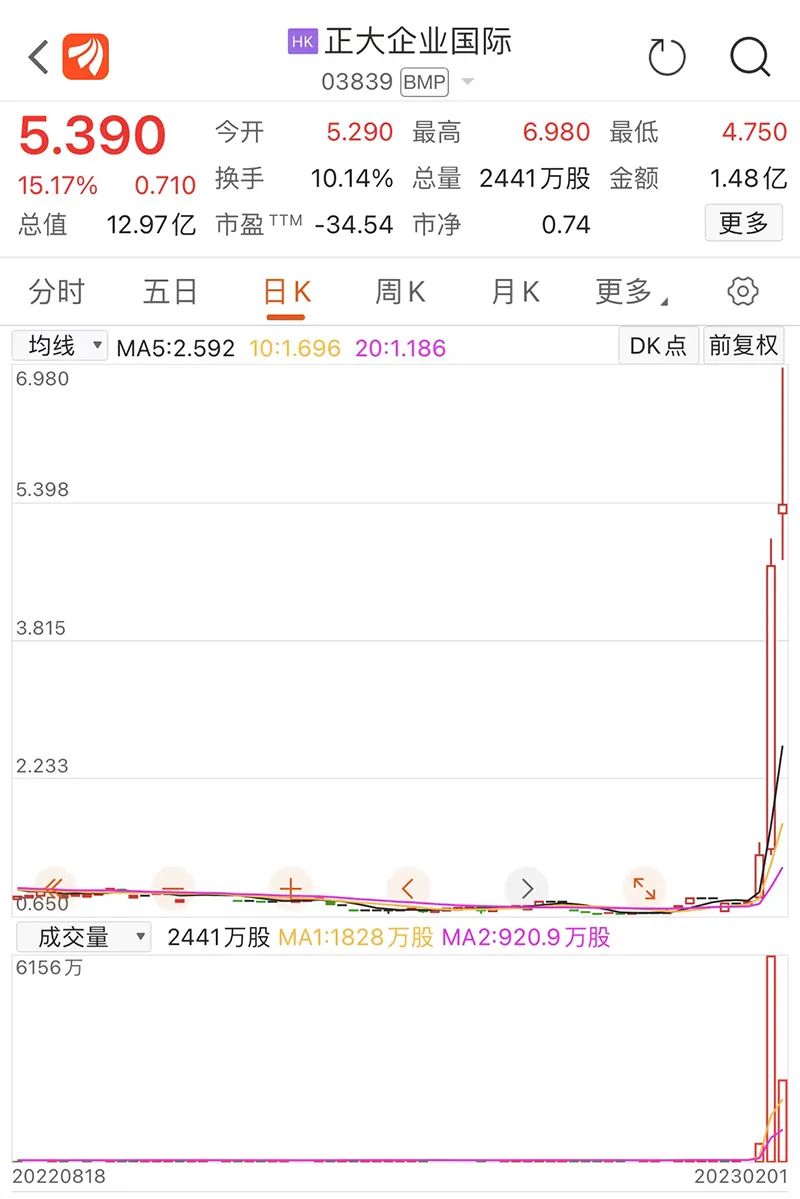Image resolution: width=800 pixels, height=1199 pixels.
Task: View the 月K chart
Action: click(x=515, y=292)
